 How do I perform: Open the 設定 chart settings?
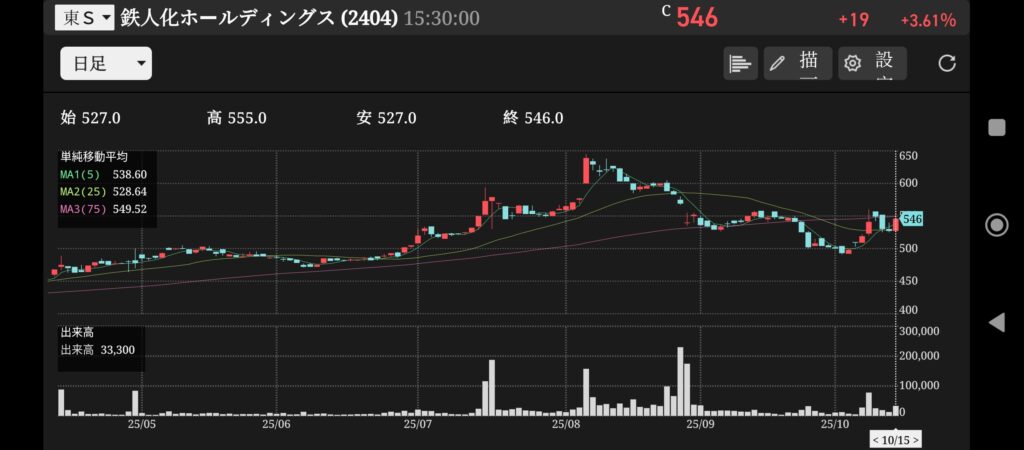click(872, 64)
